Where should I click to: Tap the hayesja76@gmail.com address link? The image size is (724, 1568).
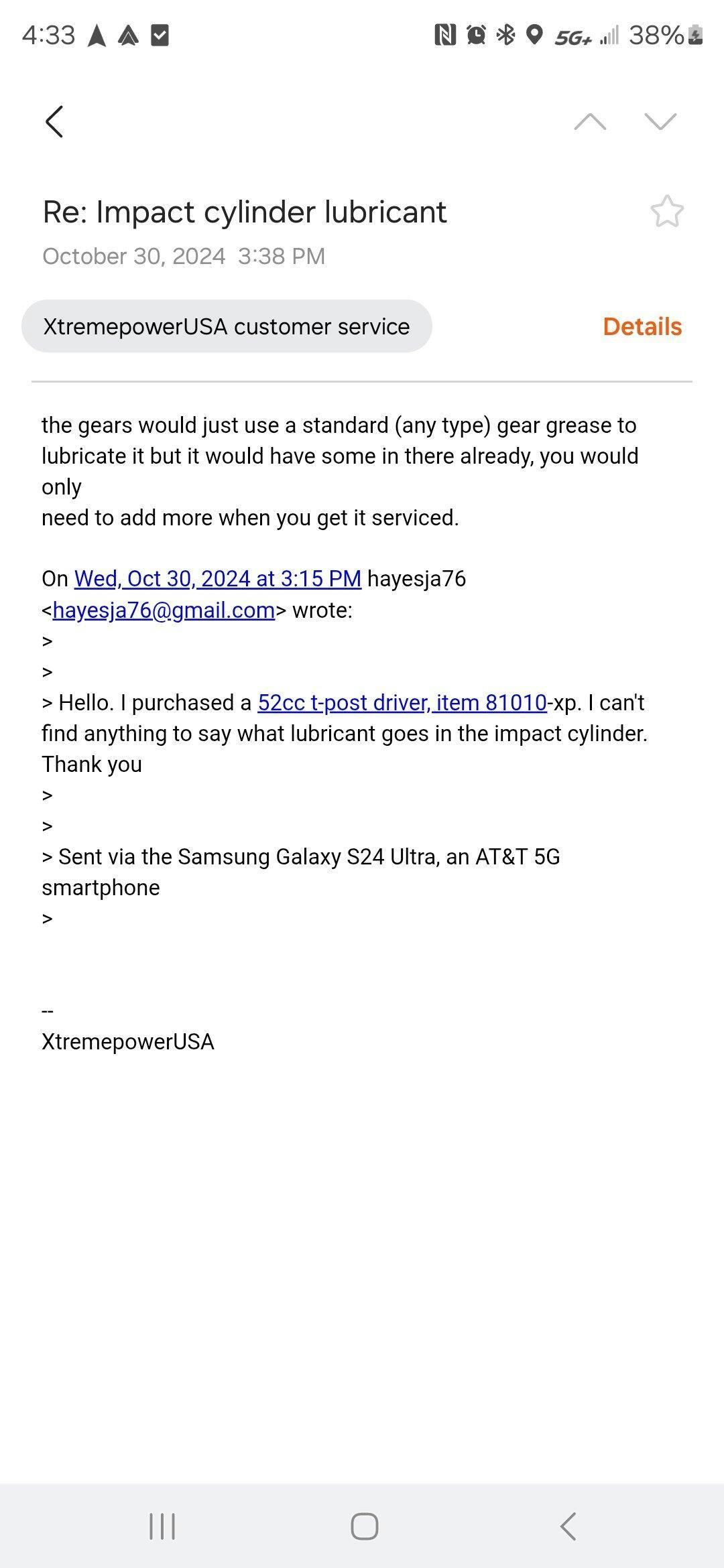[x=164, y=610]
